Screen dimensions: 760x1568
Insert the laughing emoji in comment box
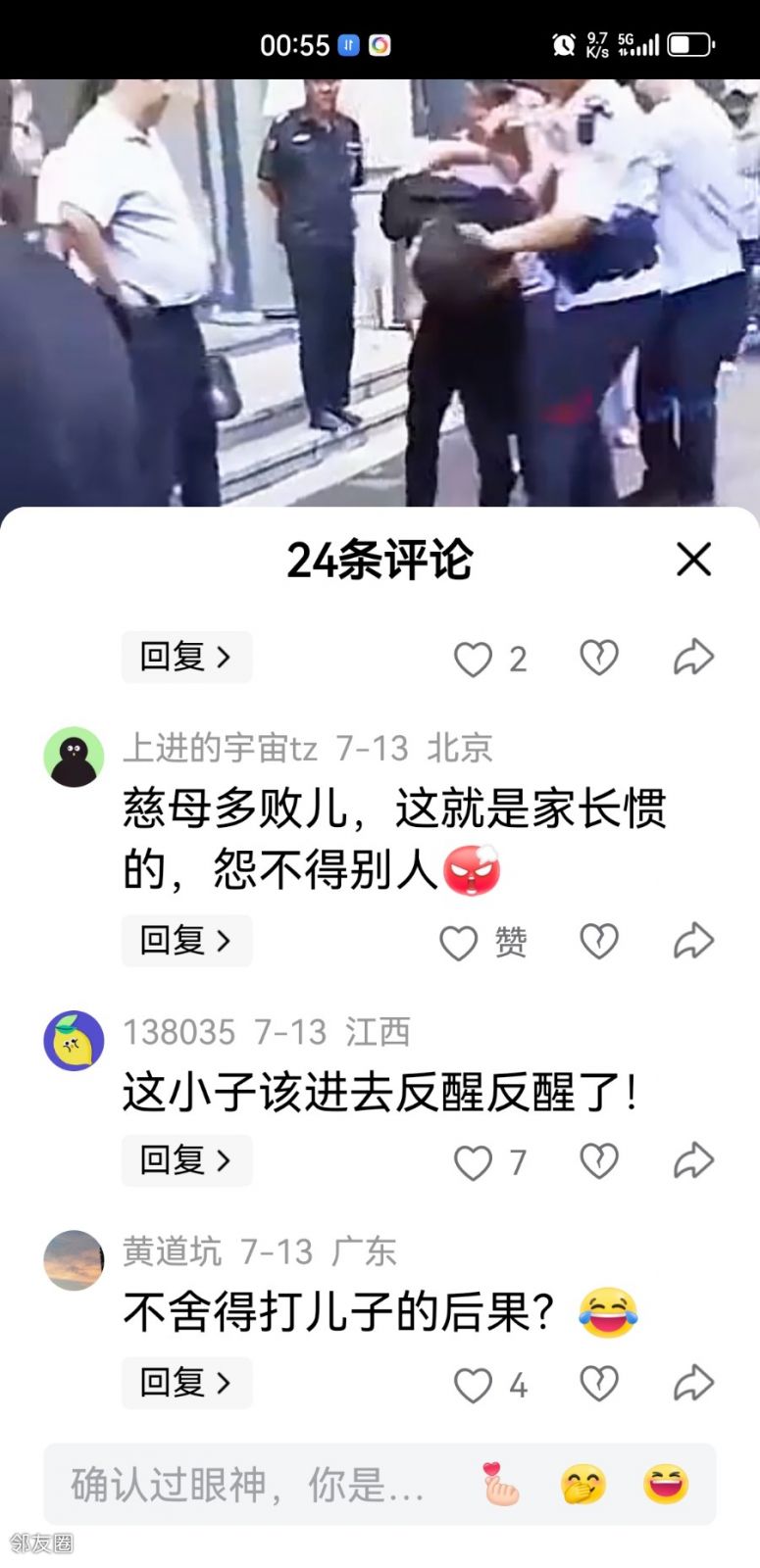pos(666,1484)
